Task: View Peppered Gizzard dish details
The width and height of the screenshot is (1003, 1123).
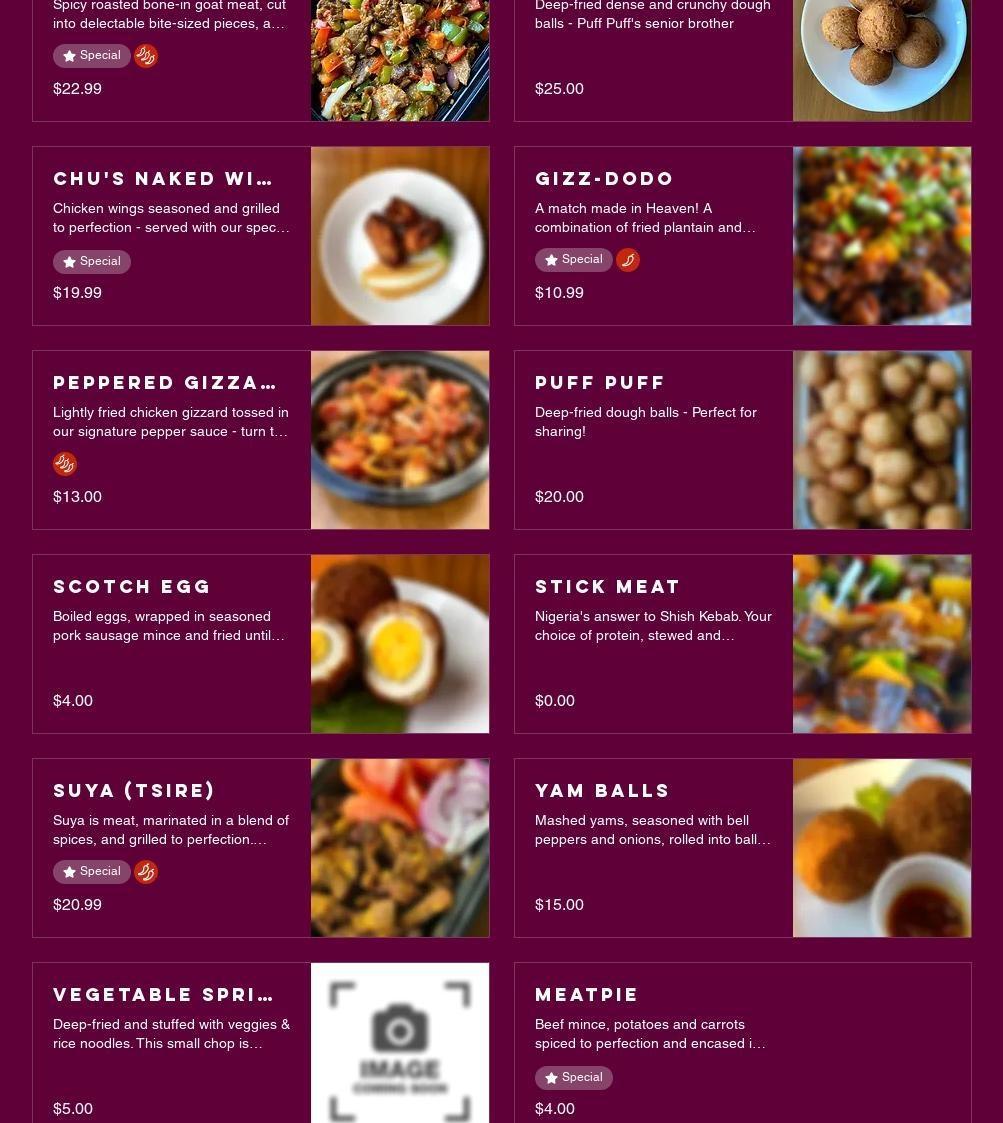Action: pyautogui.click(x=165, y=383)
